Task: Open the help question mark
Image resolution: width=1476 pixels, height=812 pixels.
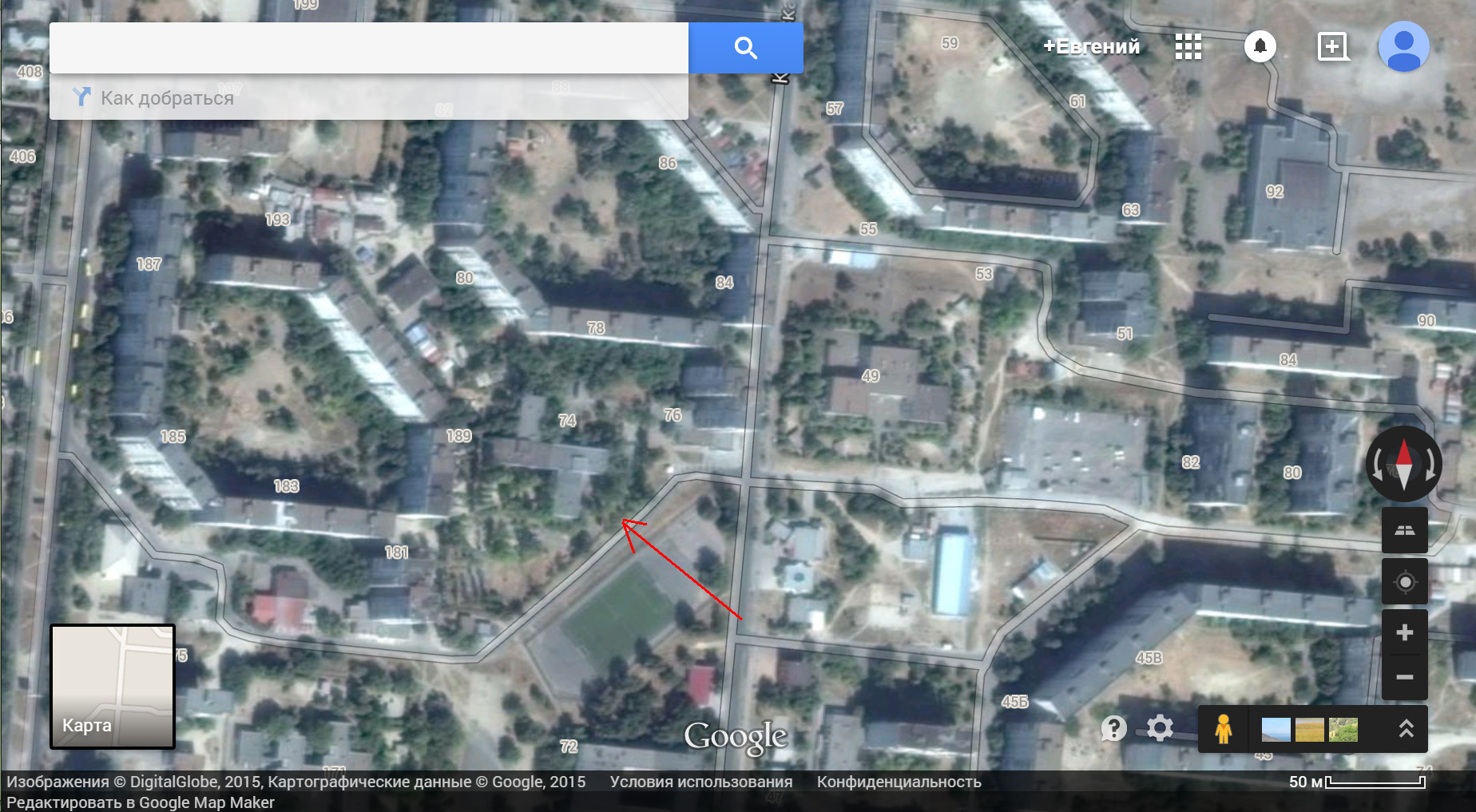Action: coord(1113,728)
